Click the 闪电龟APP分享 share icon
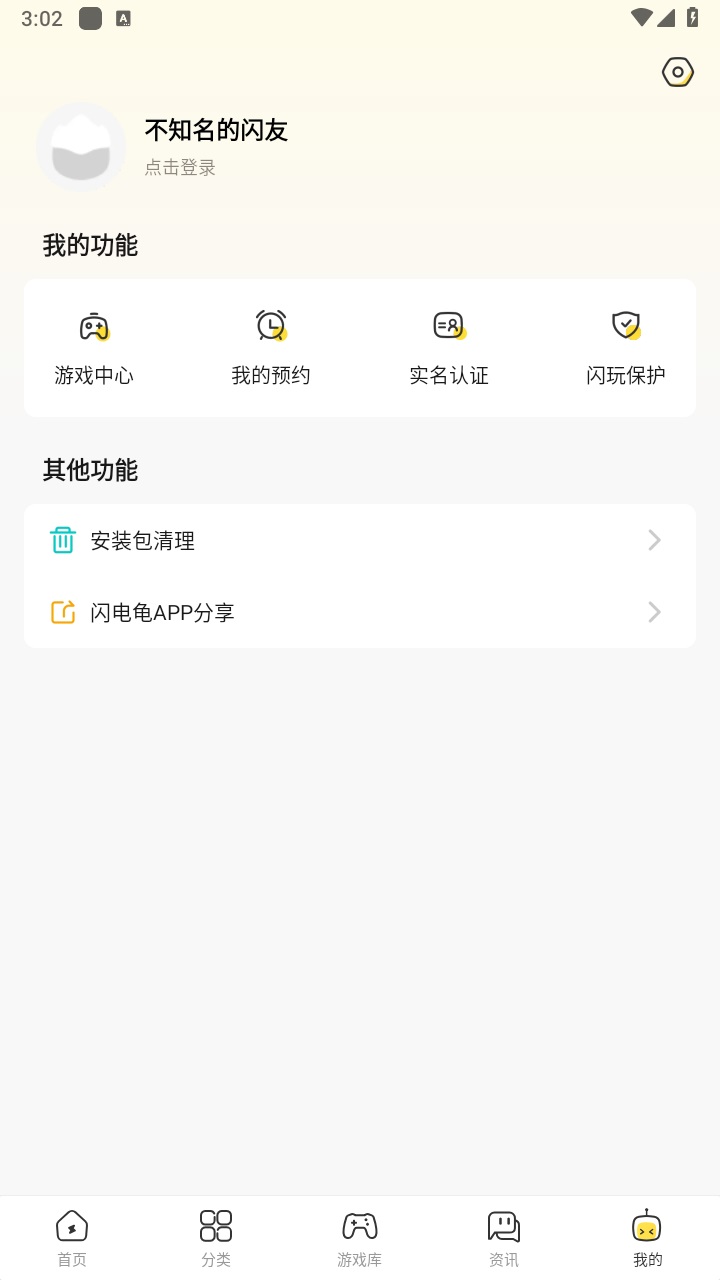This screenshot has height=1280, width=720. click(x=62, y=611)
